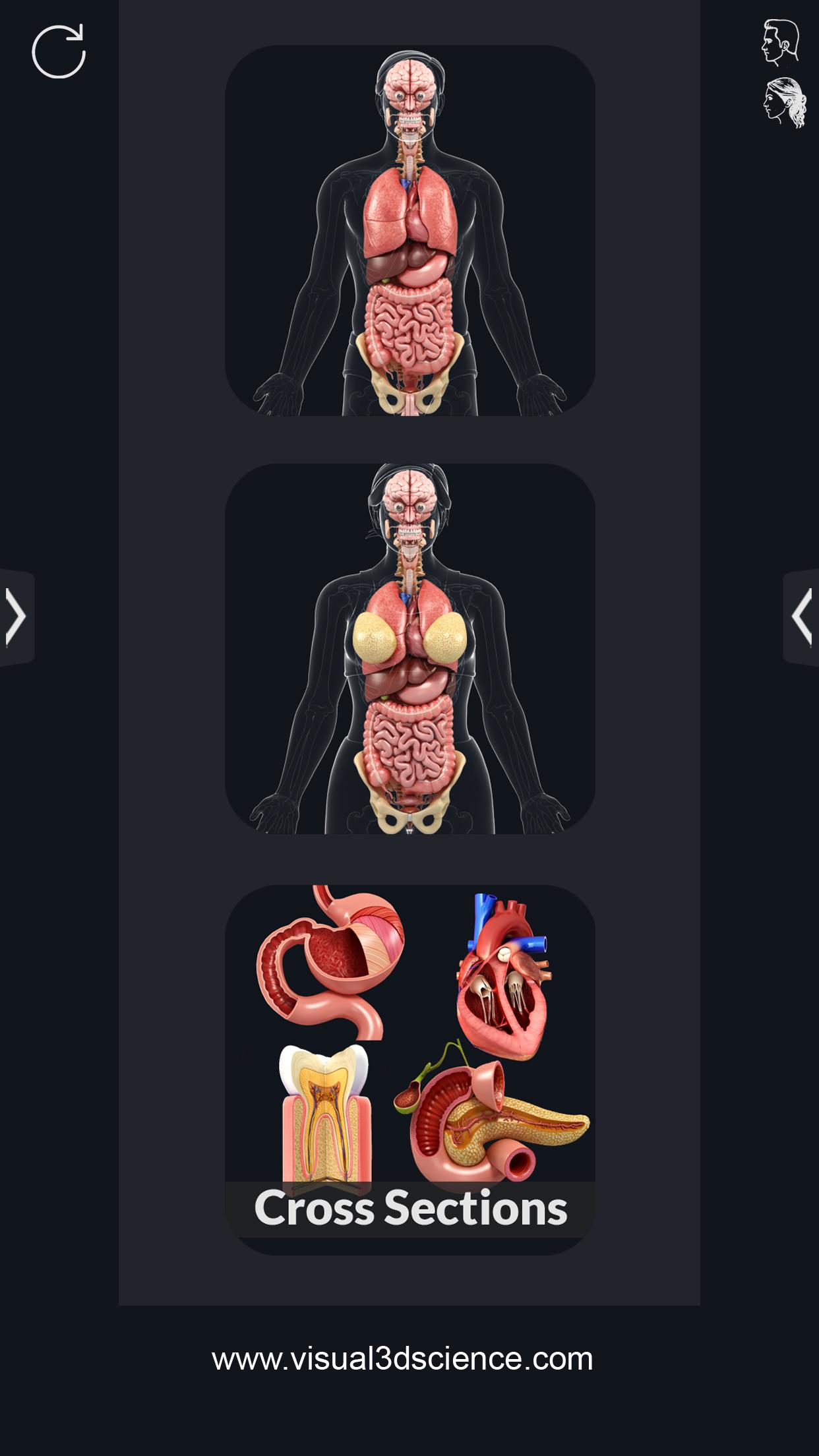
Task: Expand the left side panel arrow
Action: [x=16, y=617]
